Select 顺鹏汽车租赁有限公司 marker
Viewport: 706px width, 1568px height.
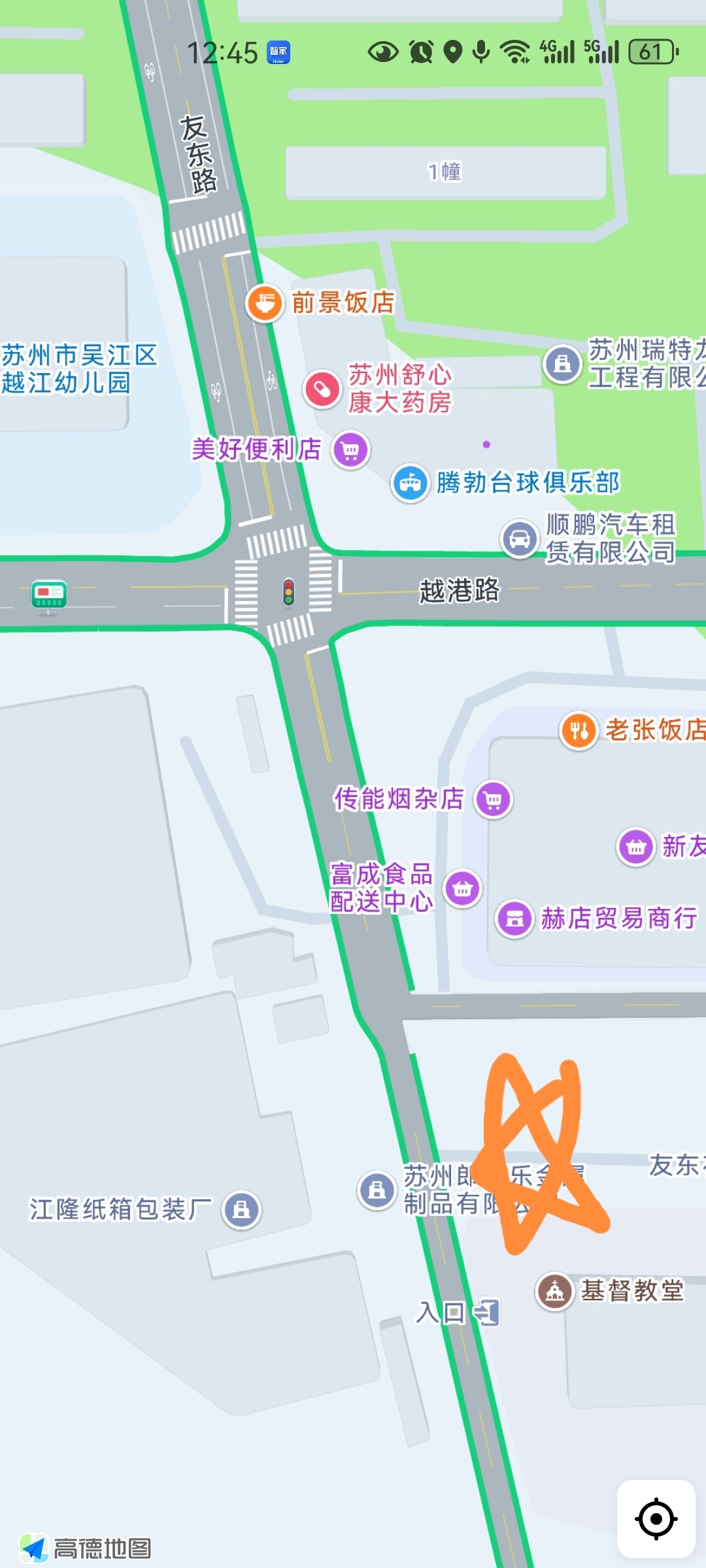click(520, 539)
